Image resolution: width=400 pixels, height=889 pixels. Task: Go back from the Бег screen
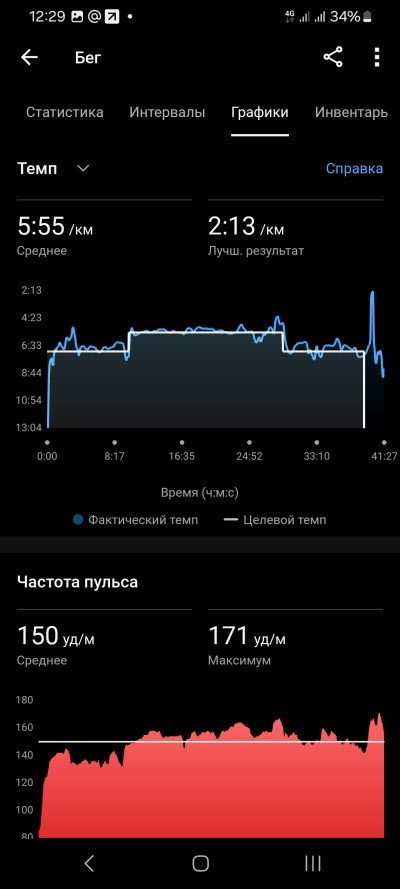click(x=29, y=57)
